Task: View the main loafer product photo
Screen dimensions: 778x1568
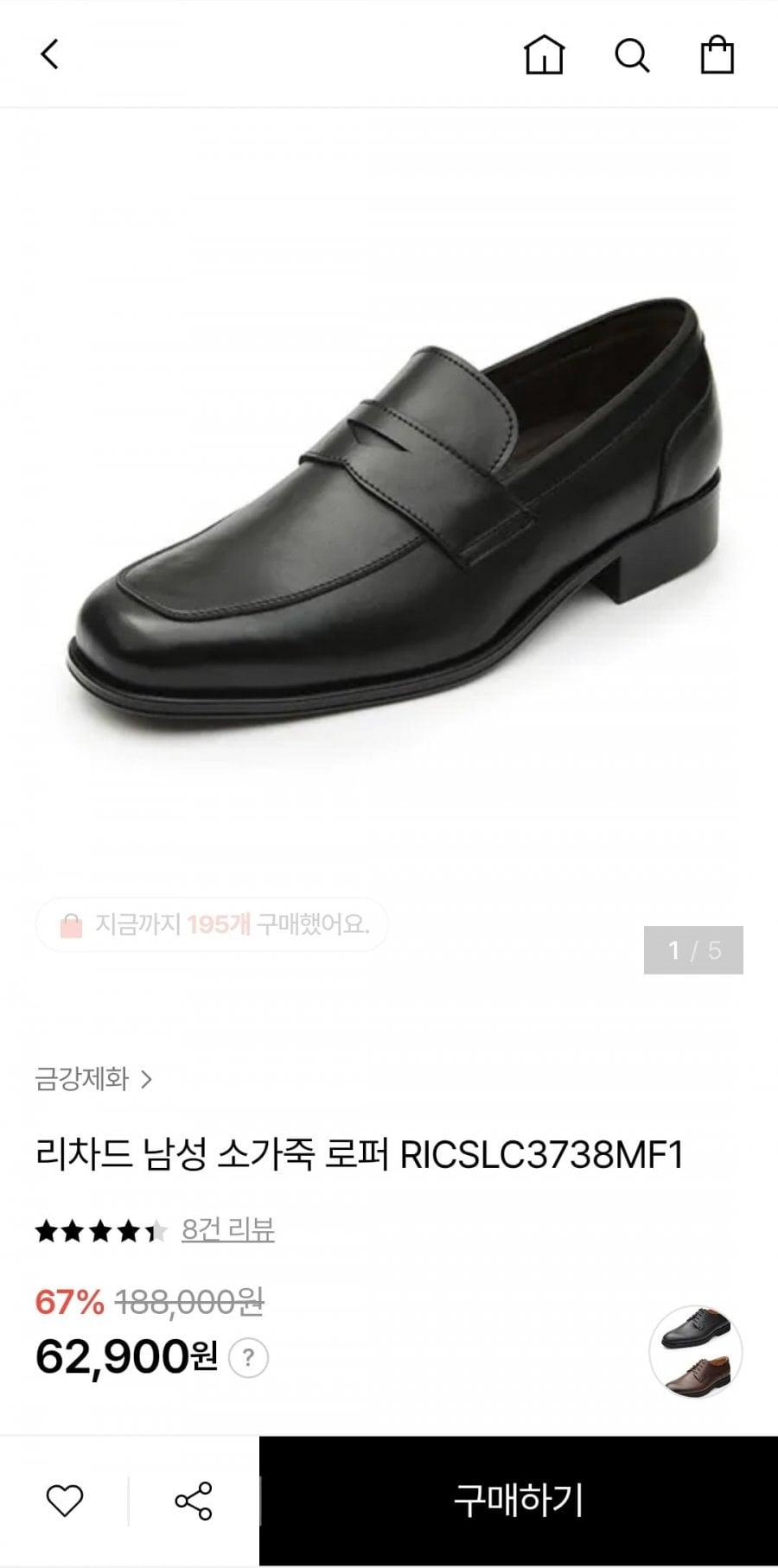Action: tap(389, 501)
